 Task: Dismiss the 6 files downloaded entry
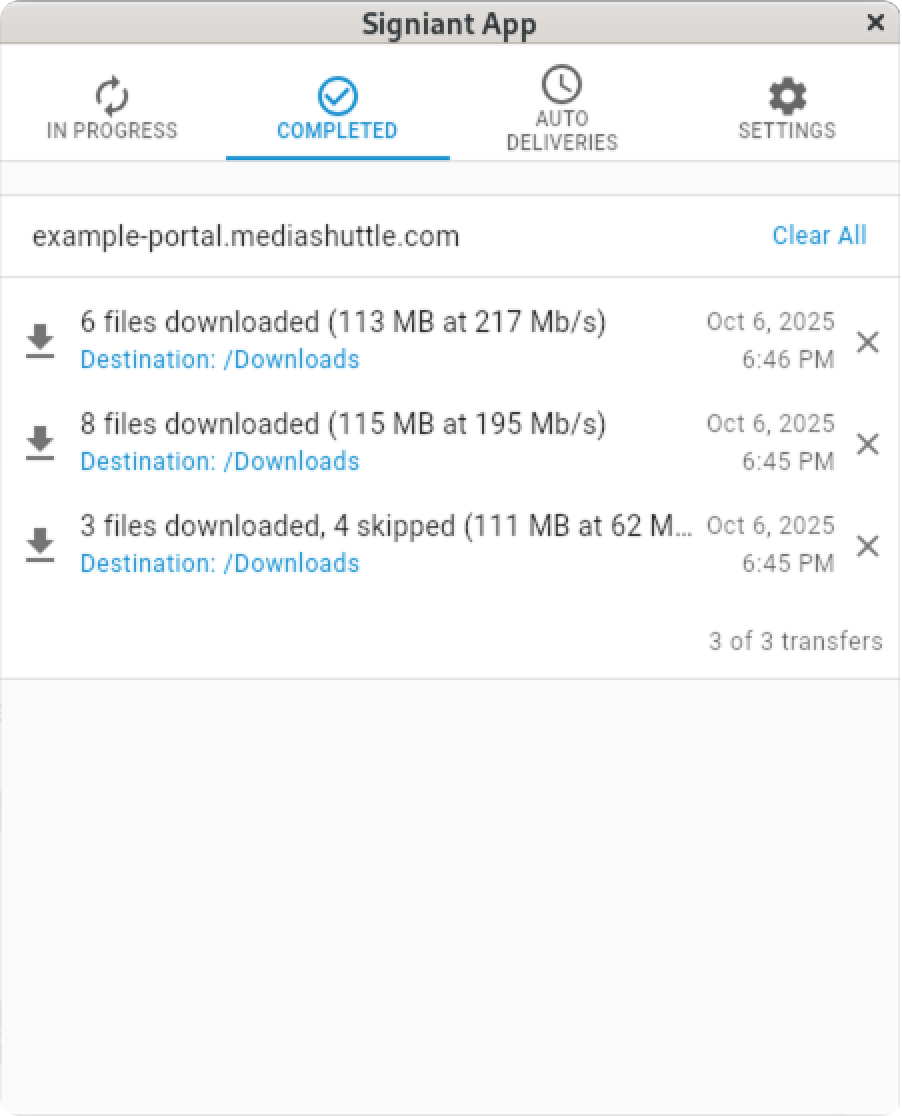click(x=868, y=341)
